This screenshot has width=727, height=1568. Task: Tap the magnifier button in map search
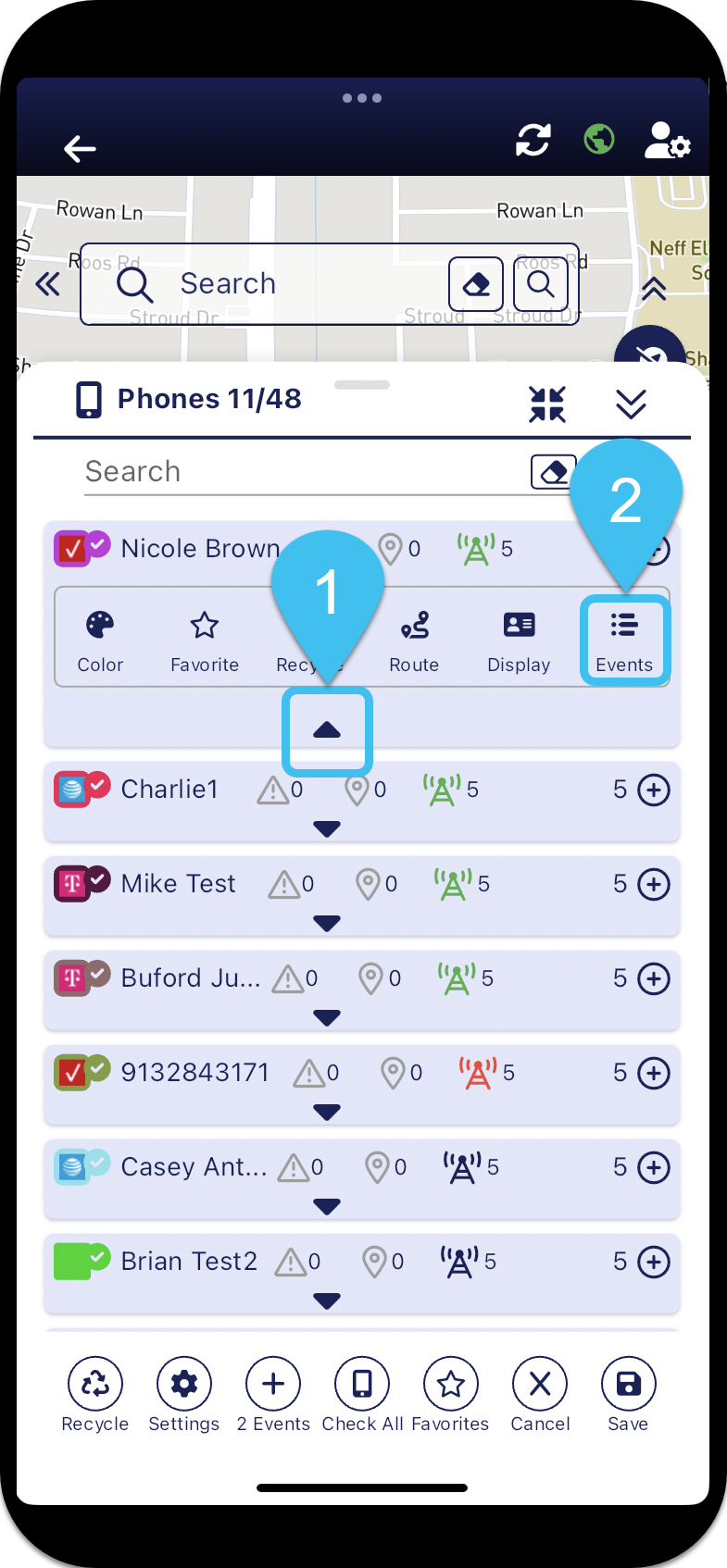[541, 284]
